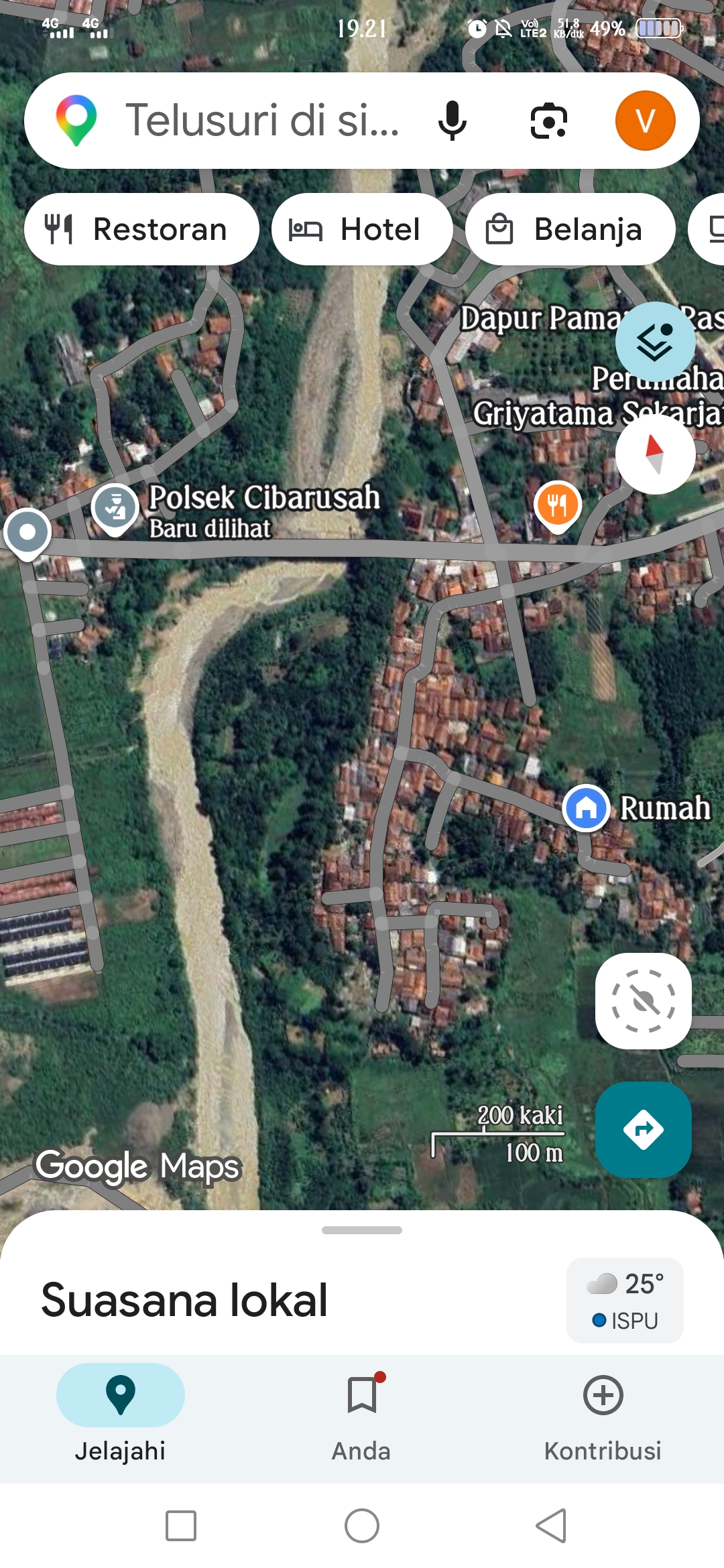Open the Polsek Cibarusah place marker

tap(115, 508)
